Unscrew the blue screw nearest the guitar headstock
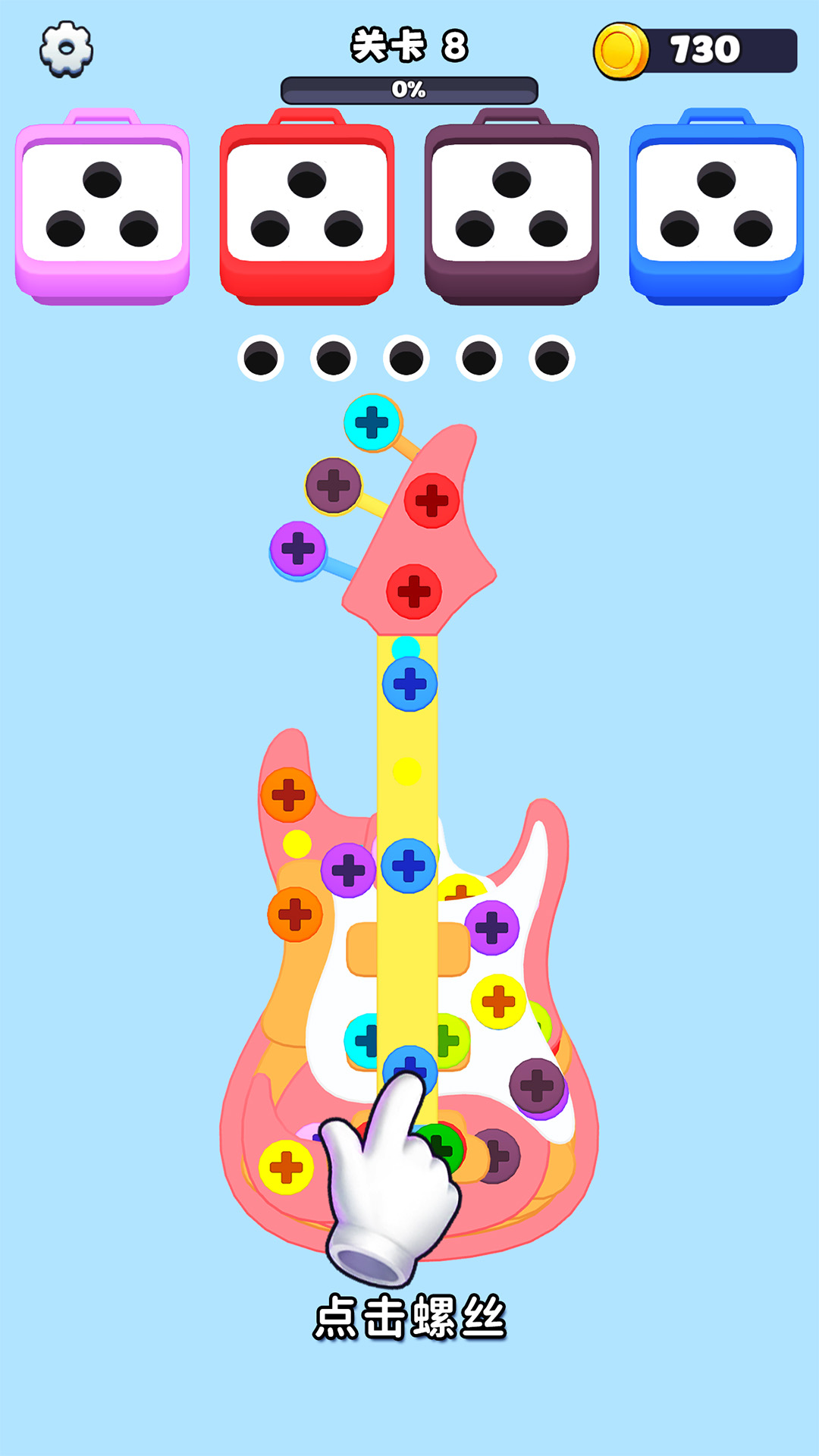Viewport: 819px width, 1456px height. (x=409, y=684)
